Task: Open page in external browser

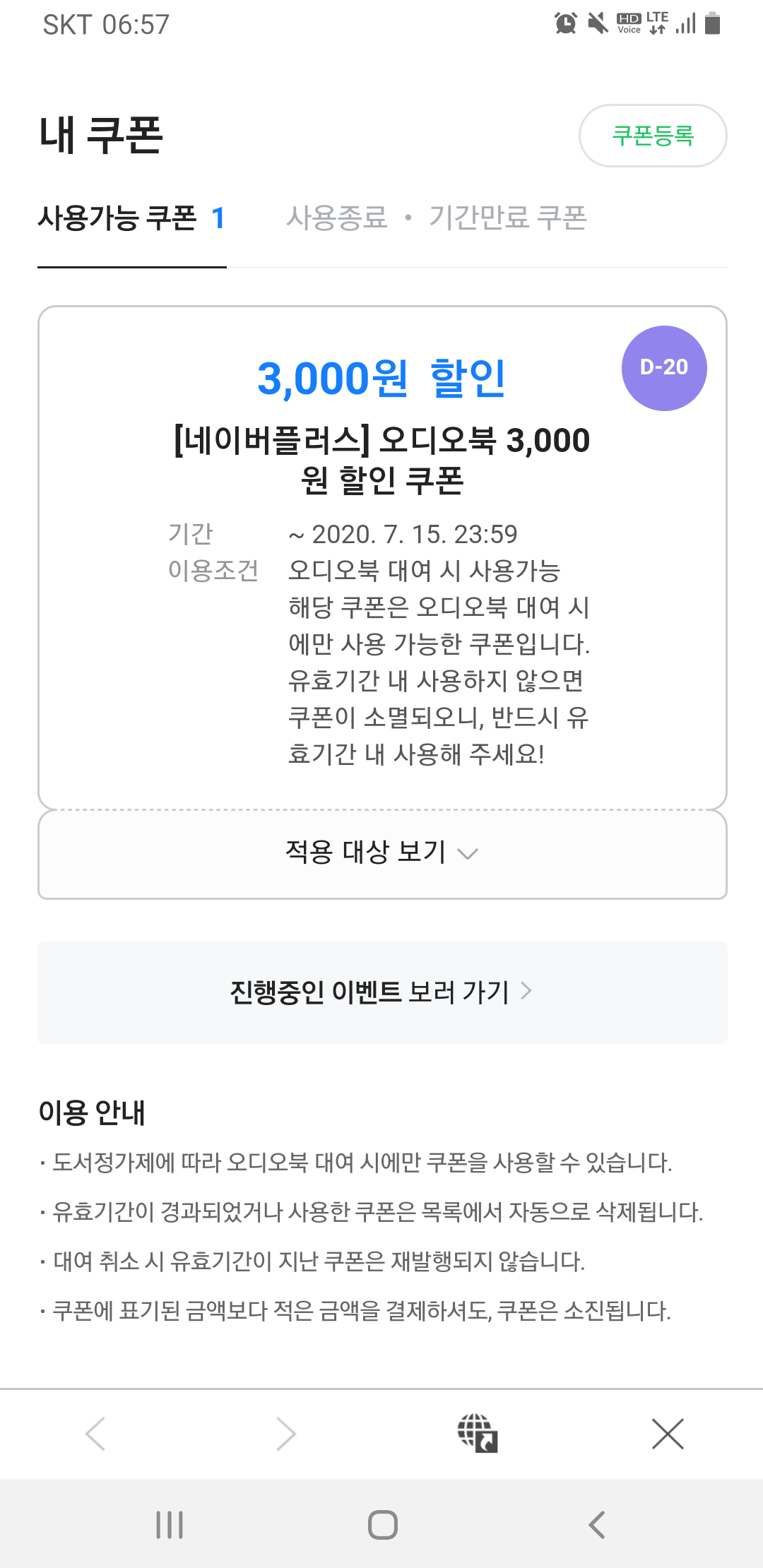Action: point(478,1433)
